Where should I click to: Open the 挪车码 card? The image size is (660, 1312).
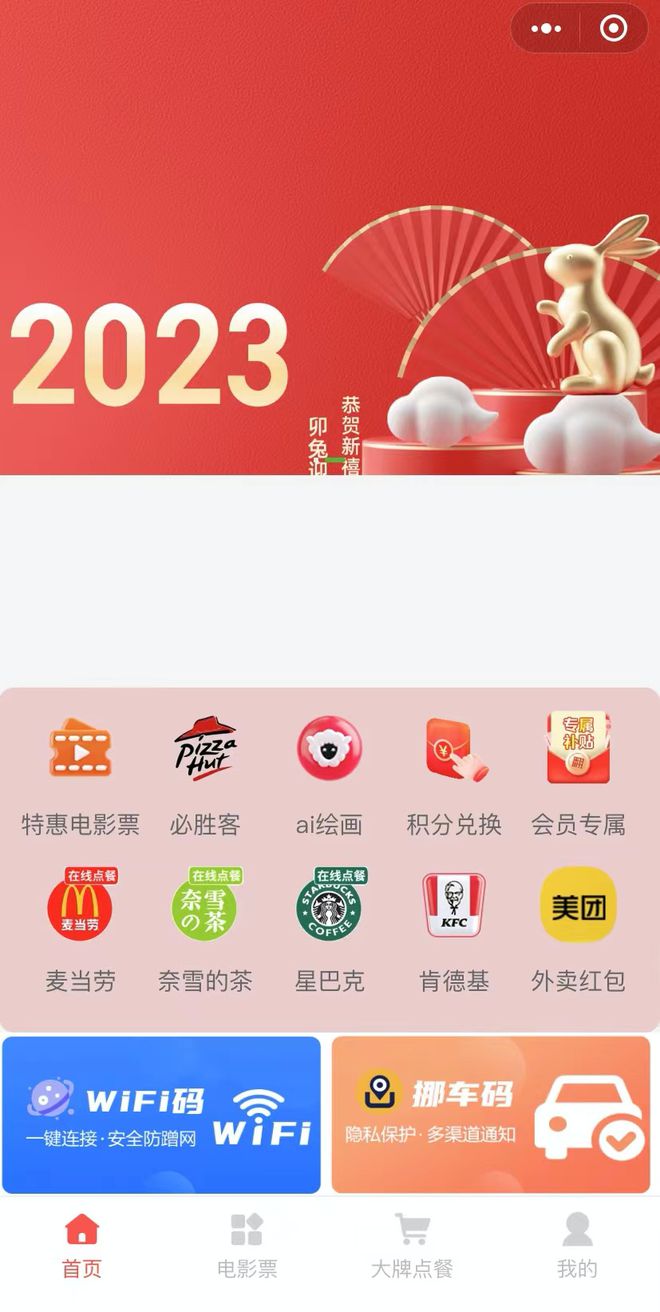tap(491, 1115)
